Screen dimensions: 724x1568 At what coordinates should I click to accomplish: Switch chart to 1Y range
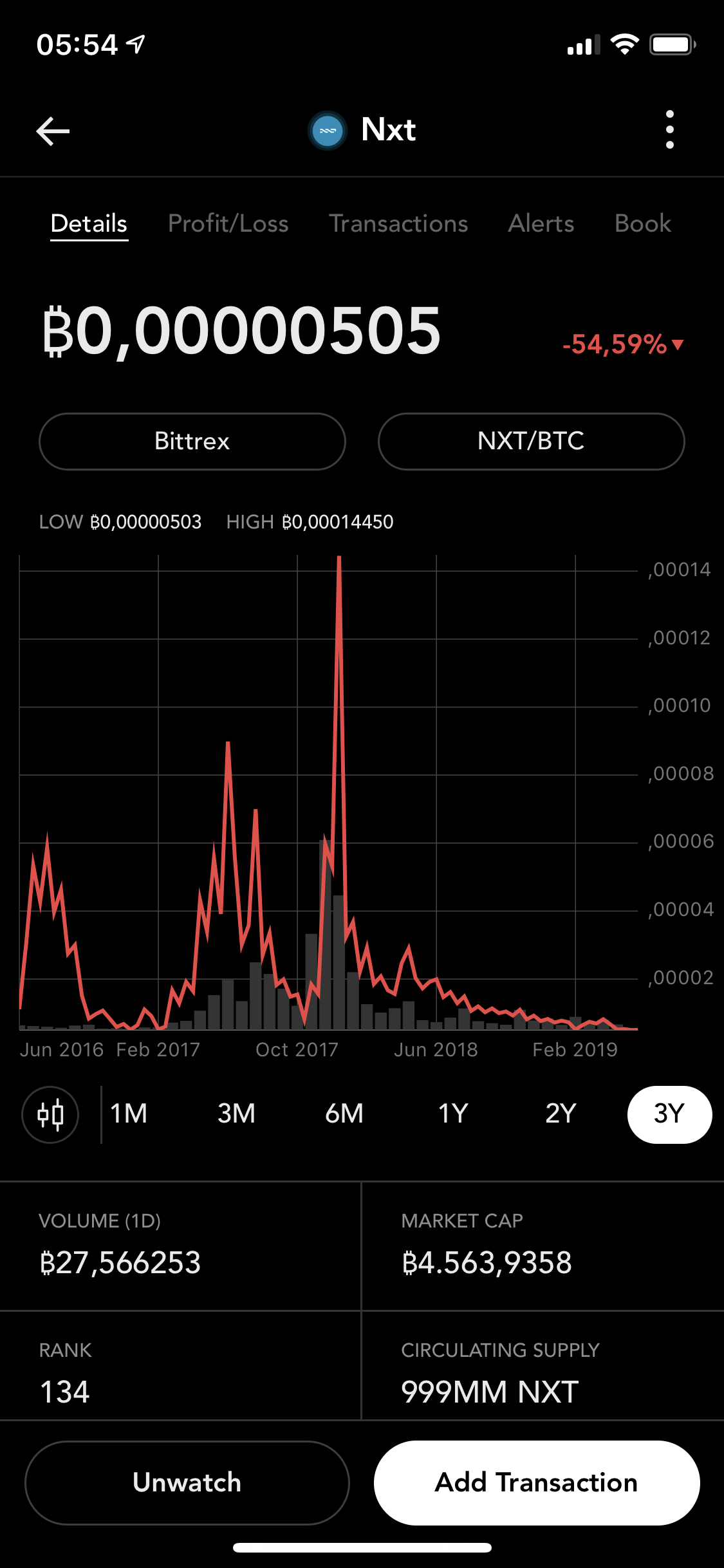tap(452, 1114)
